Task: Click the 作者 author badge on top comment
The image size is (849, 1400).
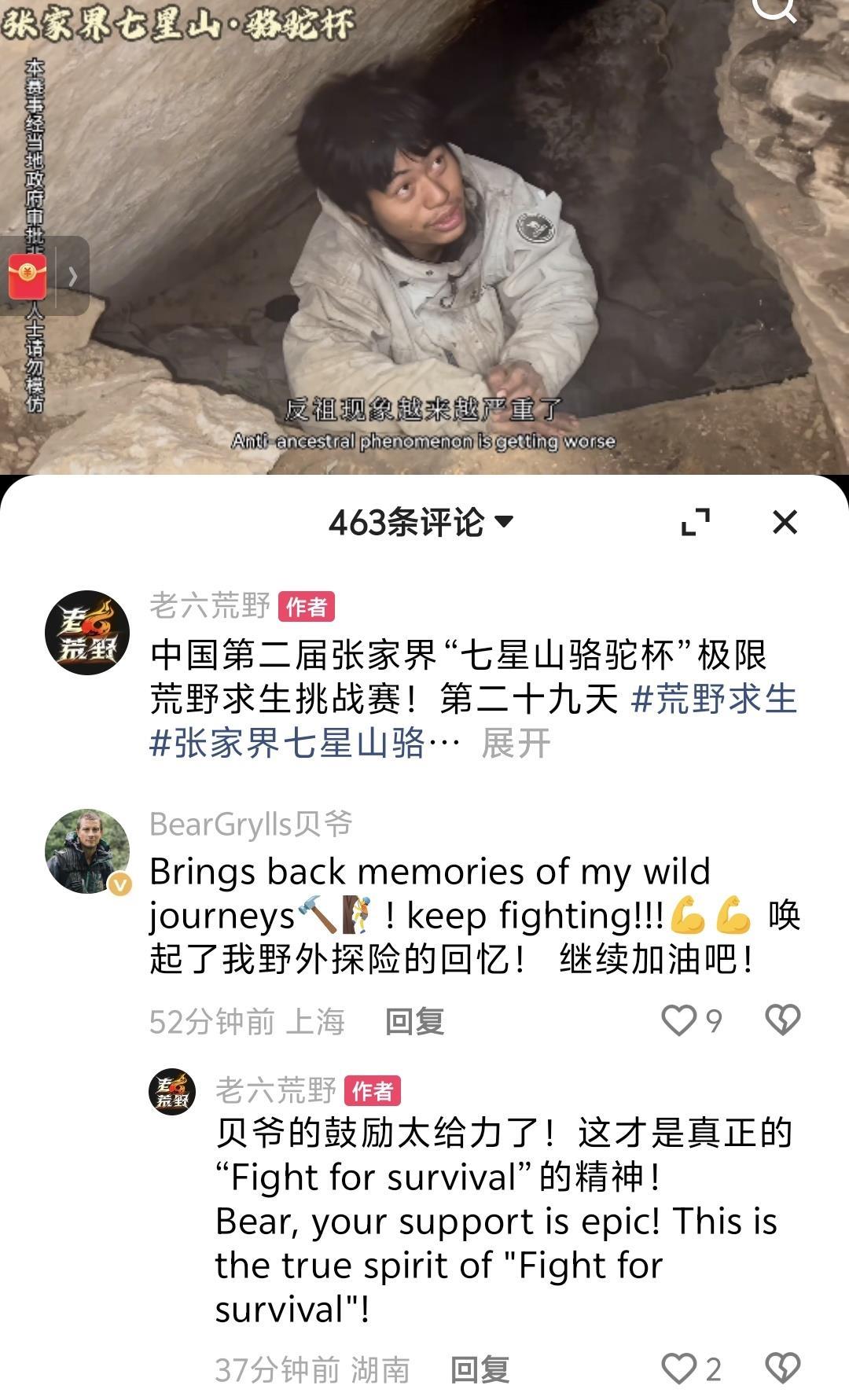Action: [x=306, y=608]
